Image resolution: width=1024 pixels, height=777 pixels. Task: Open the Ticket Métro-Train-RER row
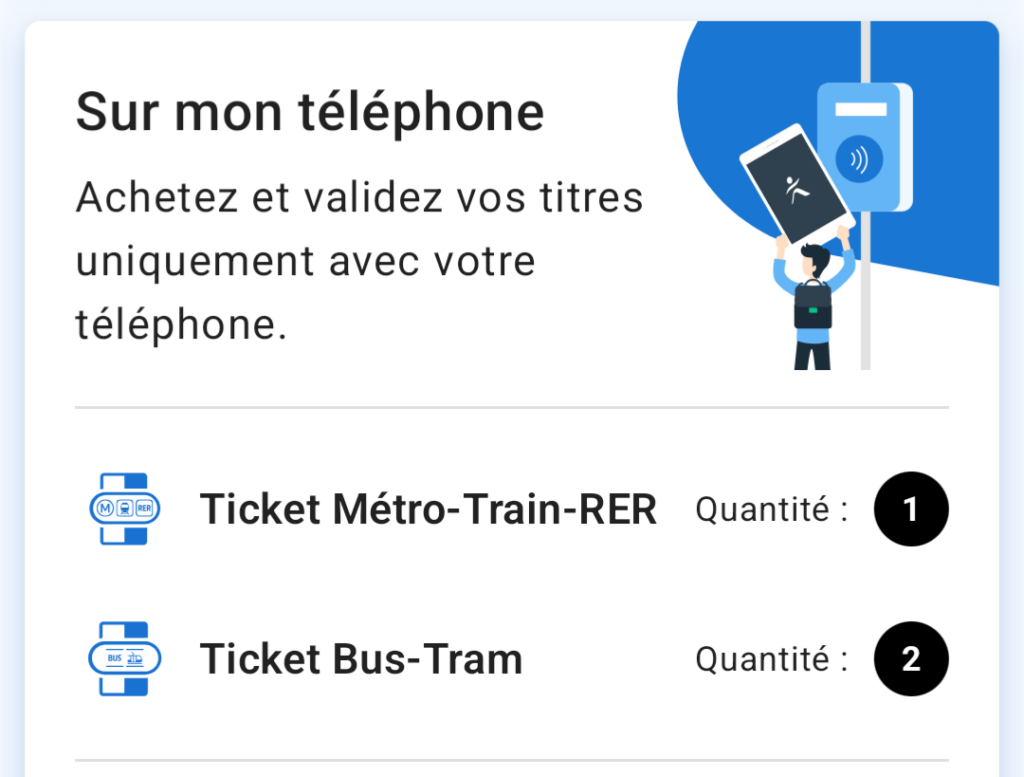428,510
